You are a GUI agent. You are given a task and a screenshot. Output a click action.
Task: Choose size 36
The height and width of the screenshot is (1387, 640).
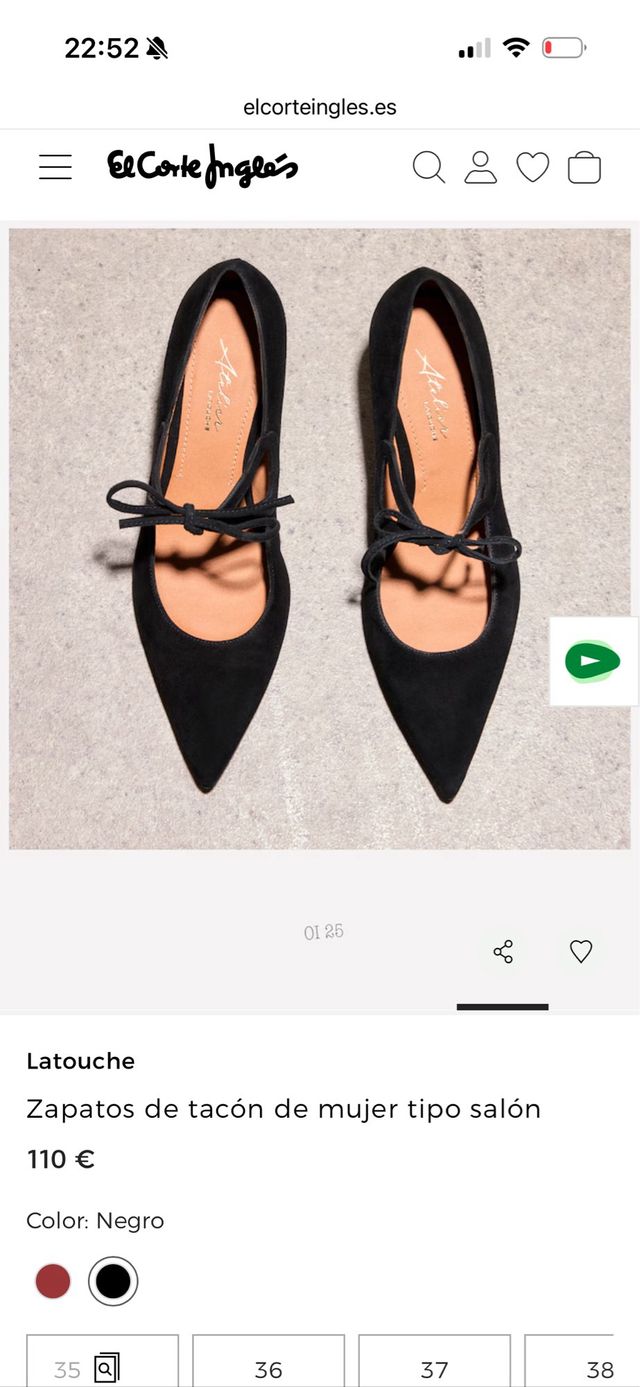(x=268, y=1367)
